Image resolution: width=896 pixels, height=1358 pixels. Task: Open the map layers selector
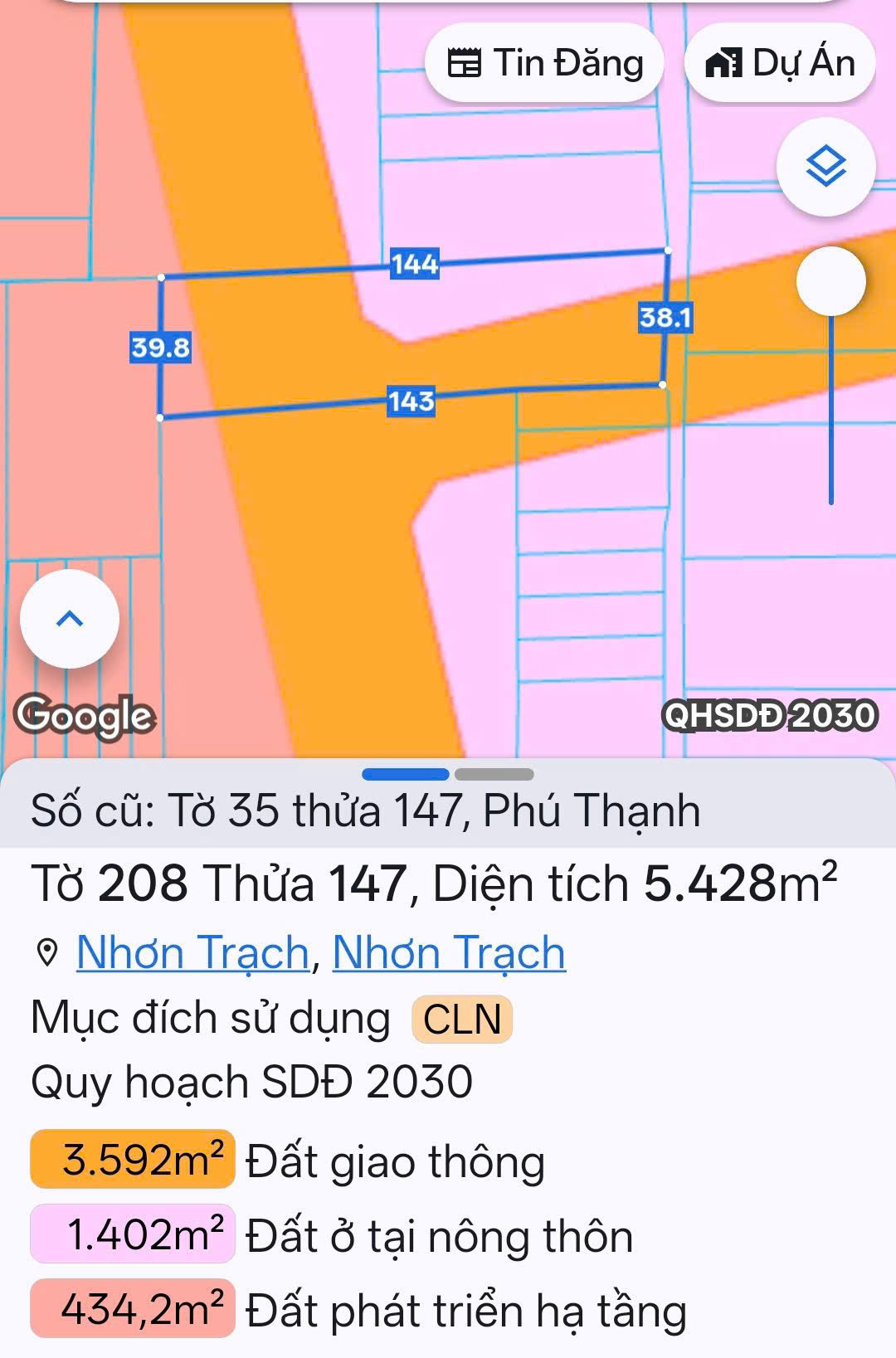[825, 167]
